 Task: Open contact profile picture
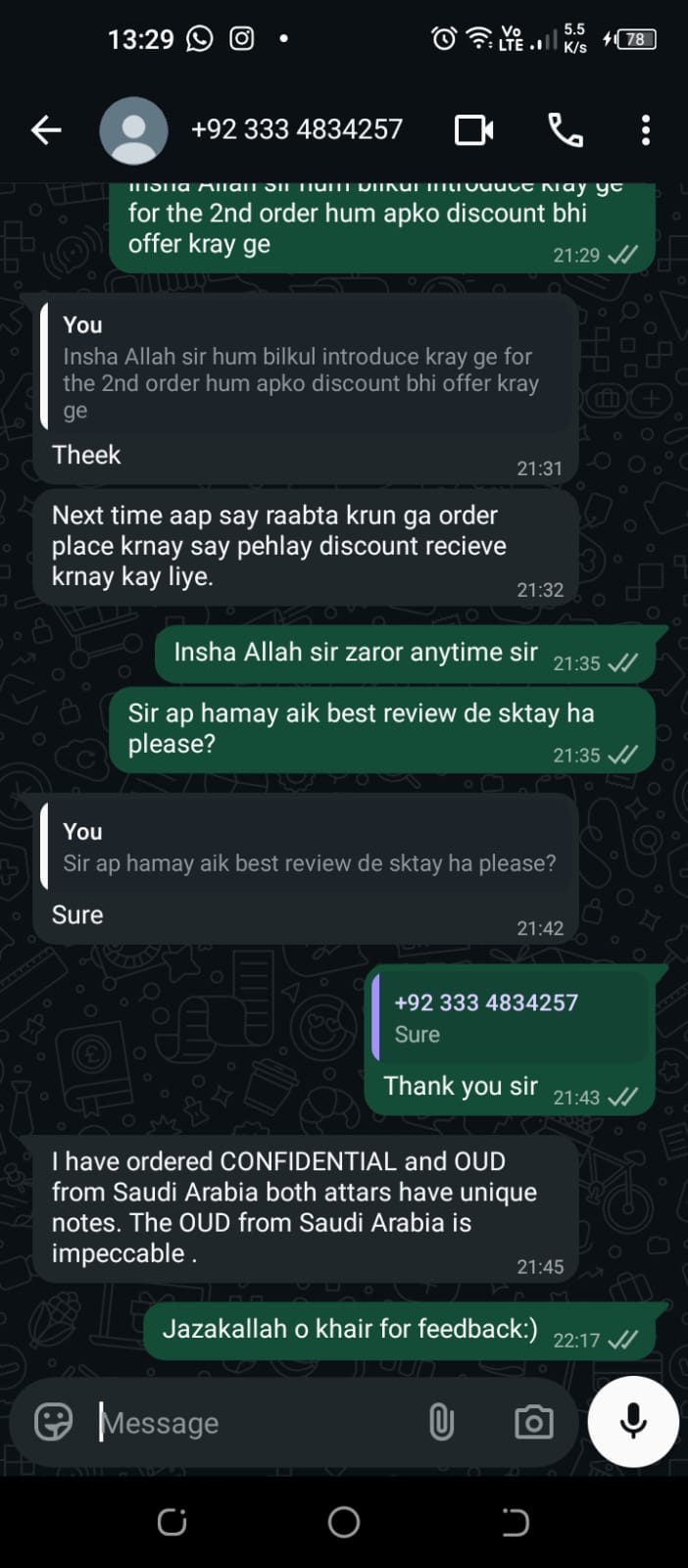point(133,129)
